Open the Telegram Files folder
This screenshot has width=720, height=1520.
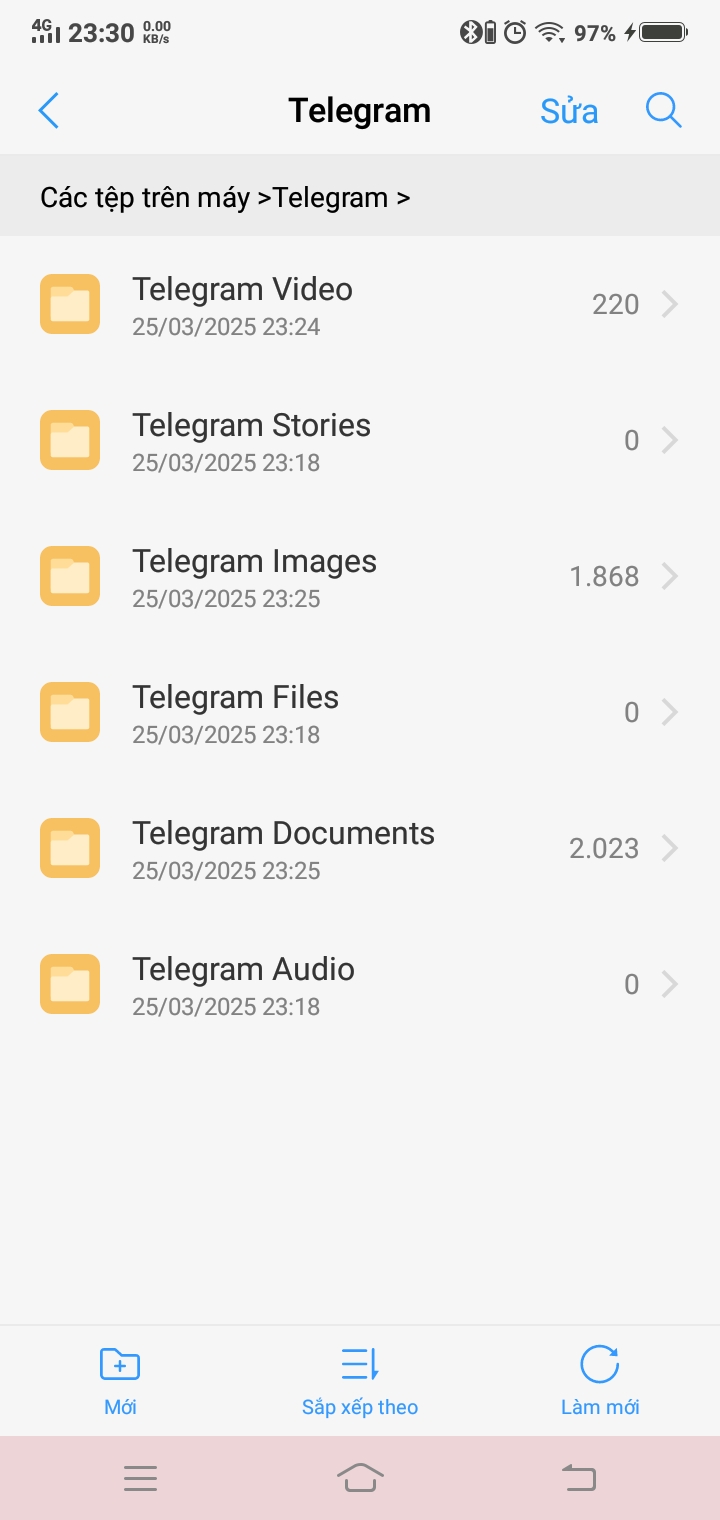click(360, 713)
